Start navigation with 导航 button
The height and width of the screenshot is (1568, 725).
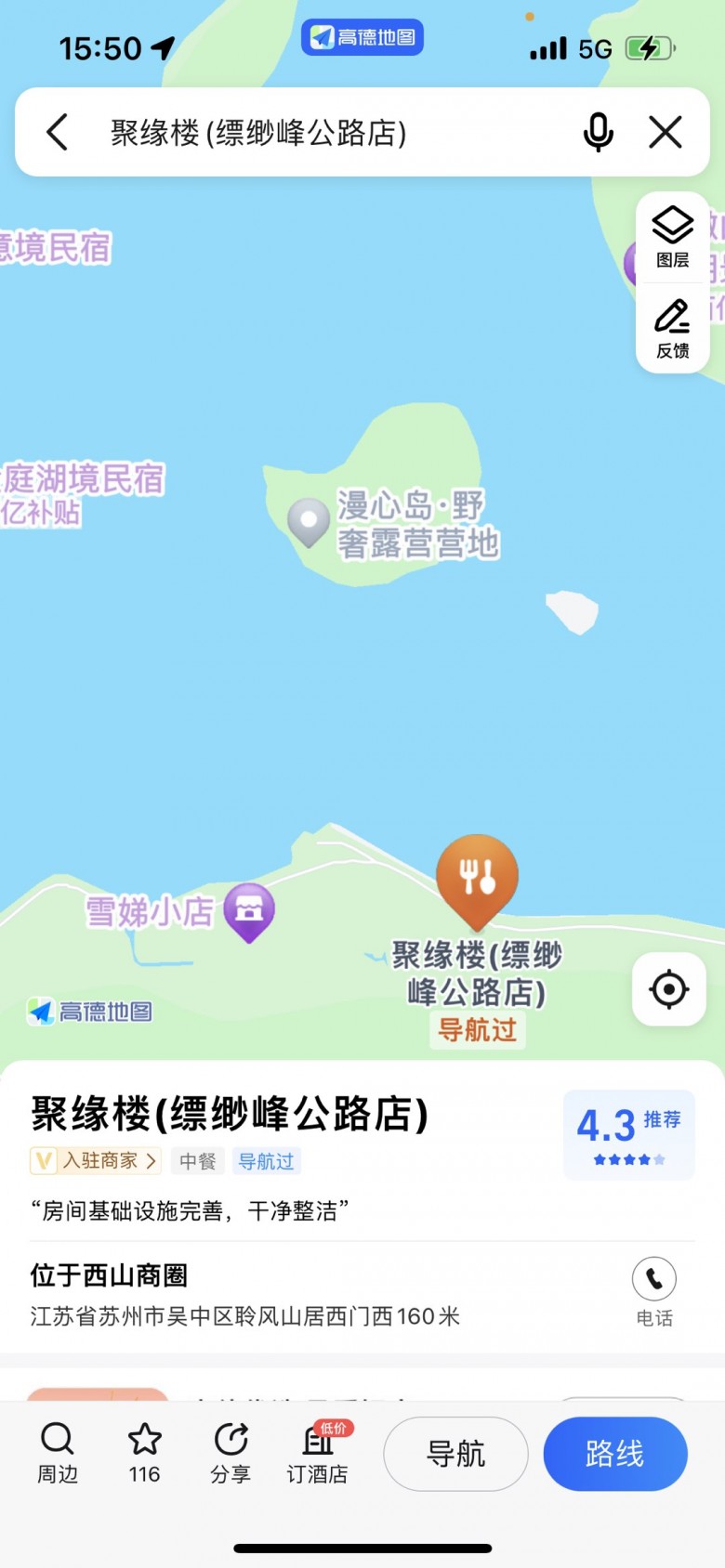point(455,1454)
